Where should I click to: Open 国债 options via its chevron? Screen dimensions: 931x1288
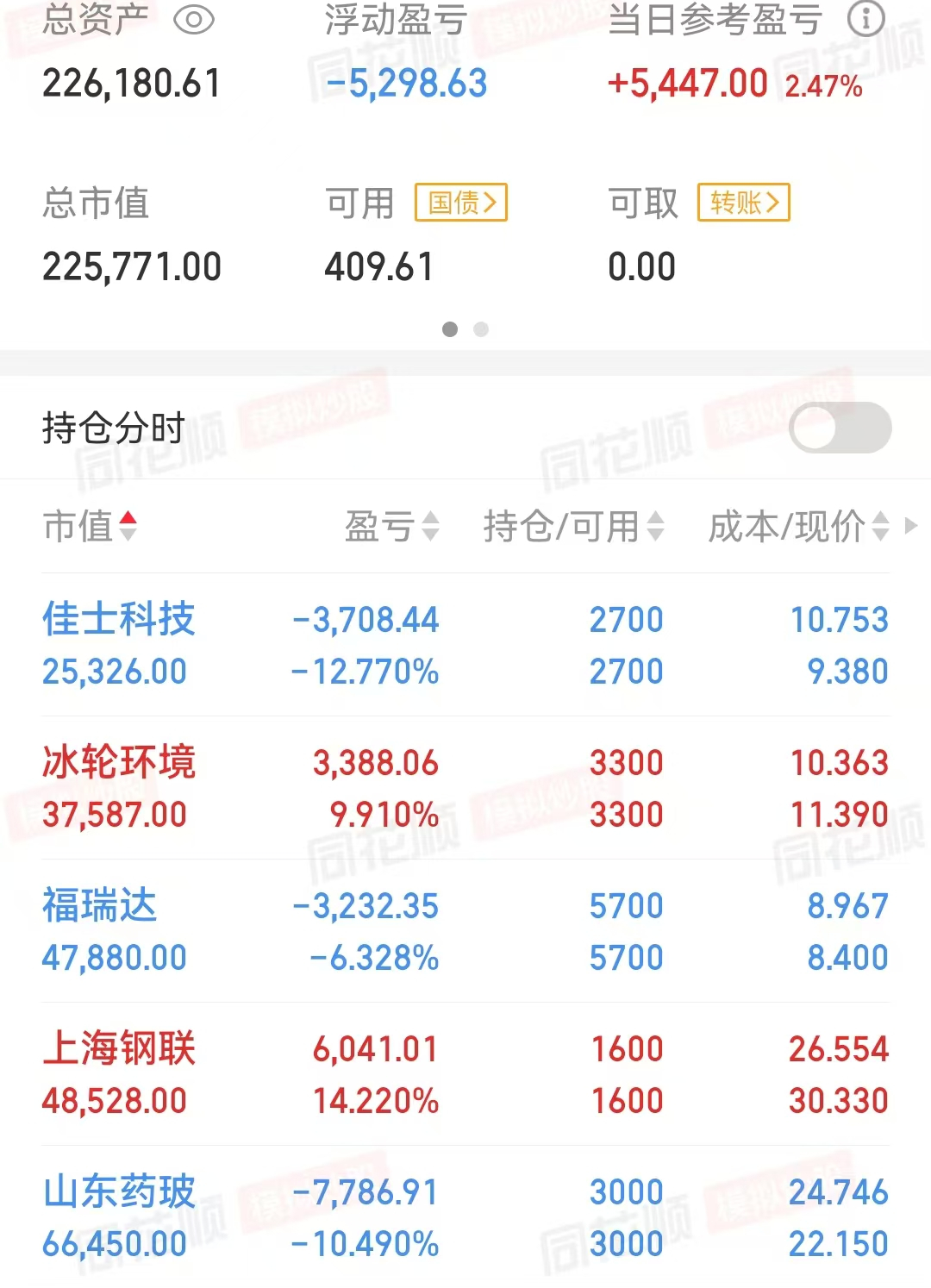[x=491, y=203]
